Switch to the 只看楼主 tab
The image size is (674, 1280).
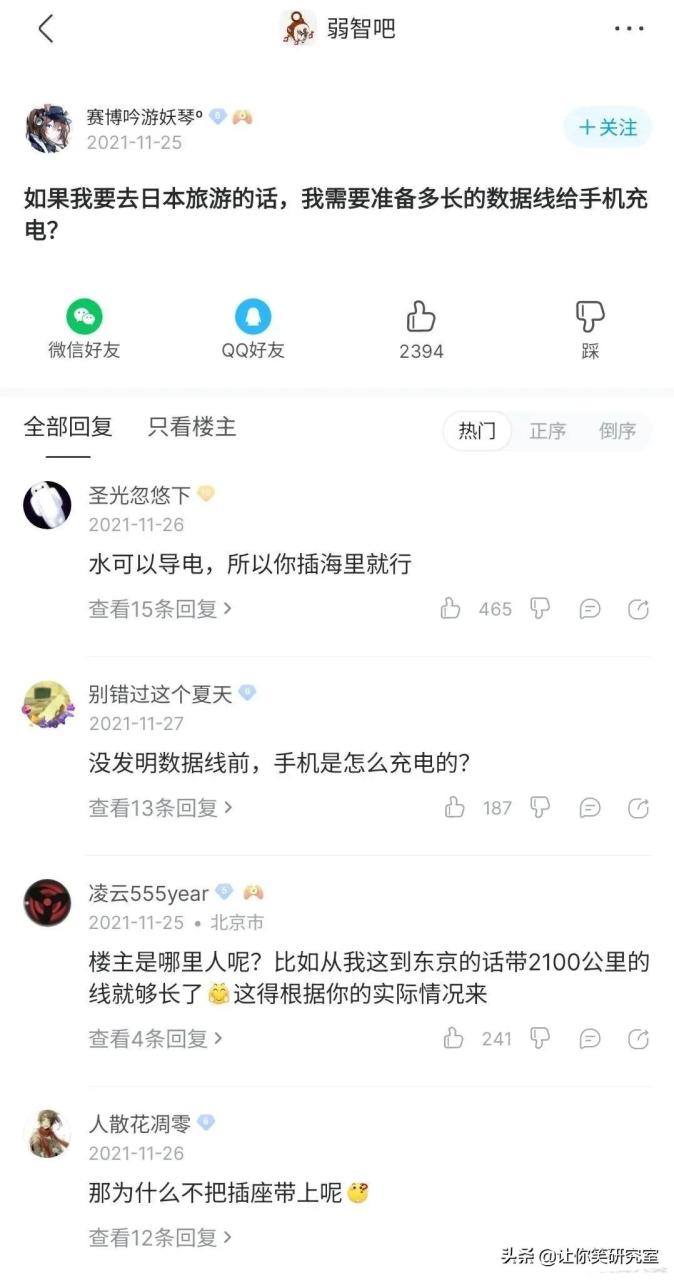tap(192, 427)
